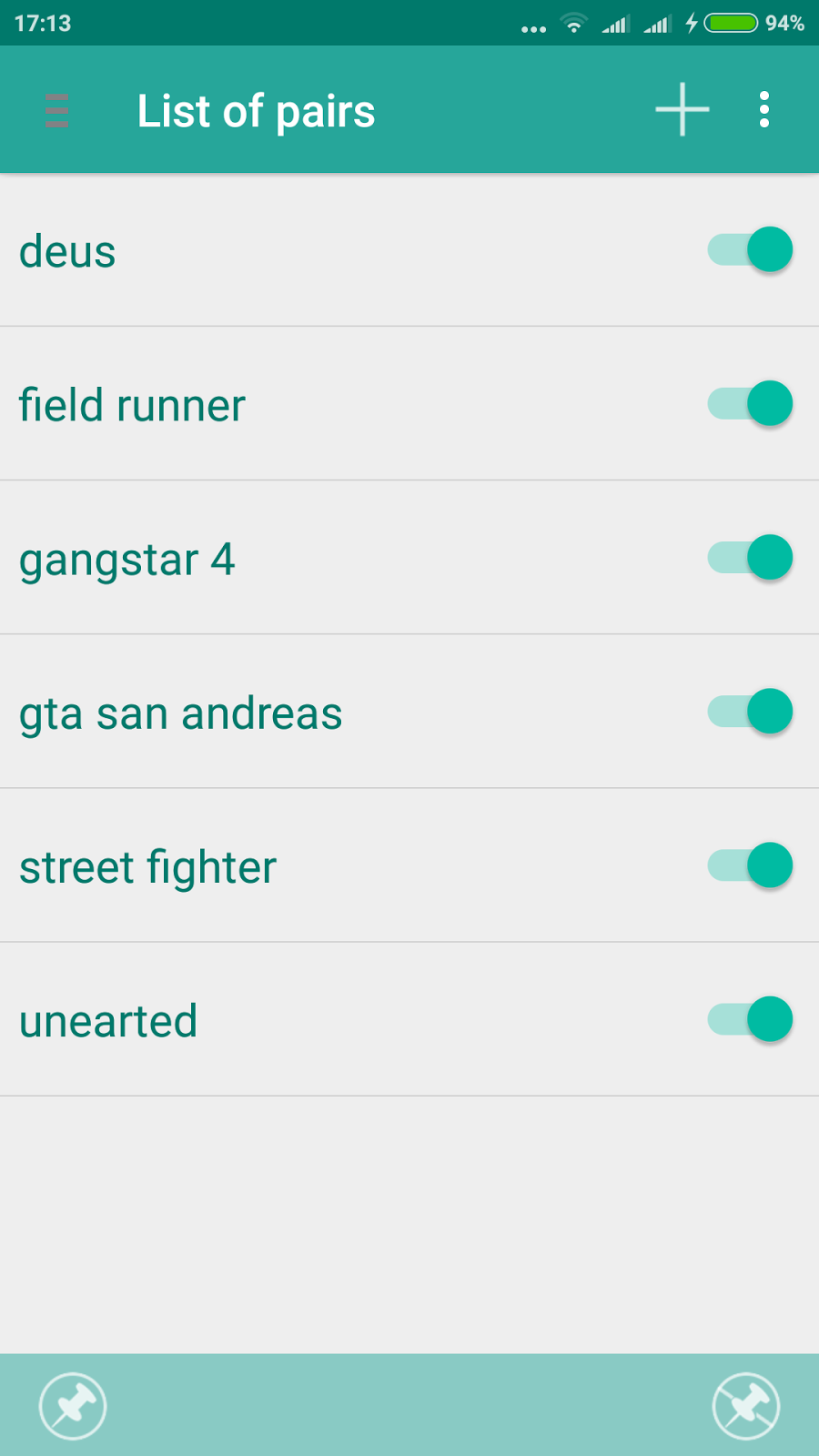Tap the street fighter entry

coord(273,865)
